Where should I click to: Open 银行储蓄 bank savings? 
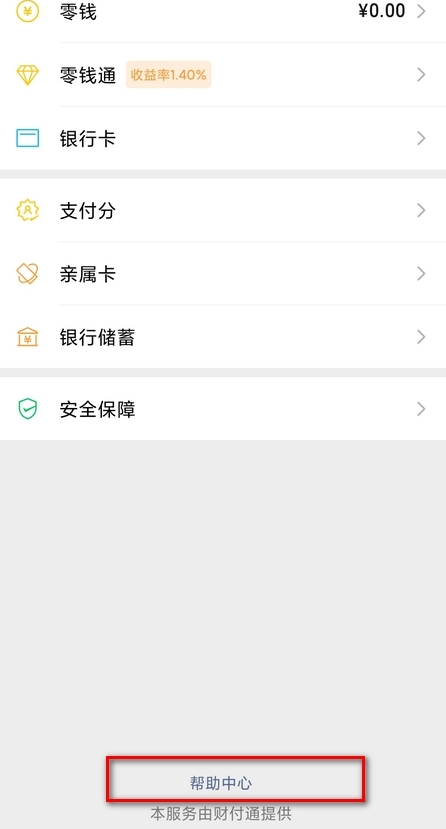[x=223, y=337]
